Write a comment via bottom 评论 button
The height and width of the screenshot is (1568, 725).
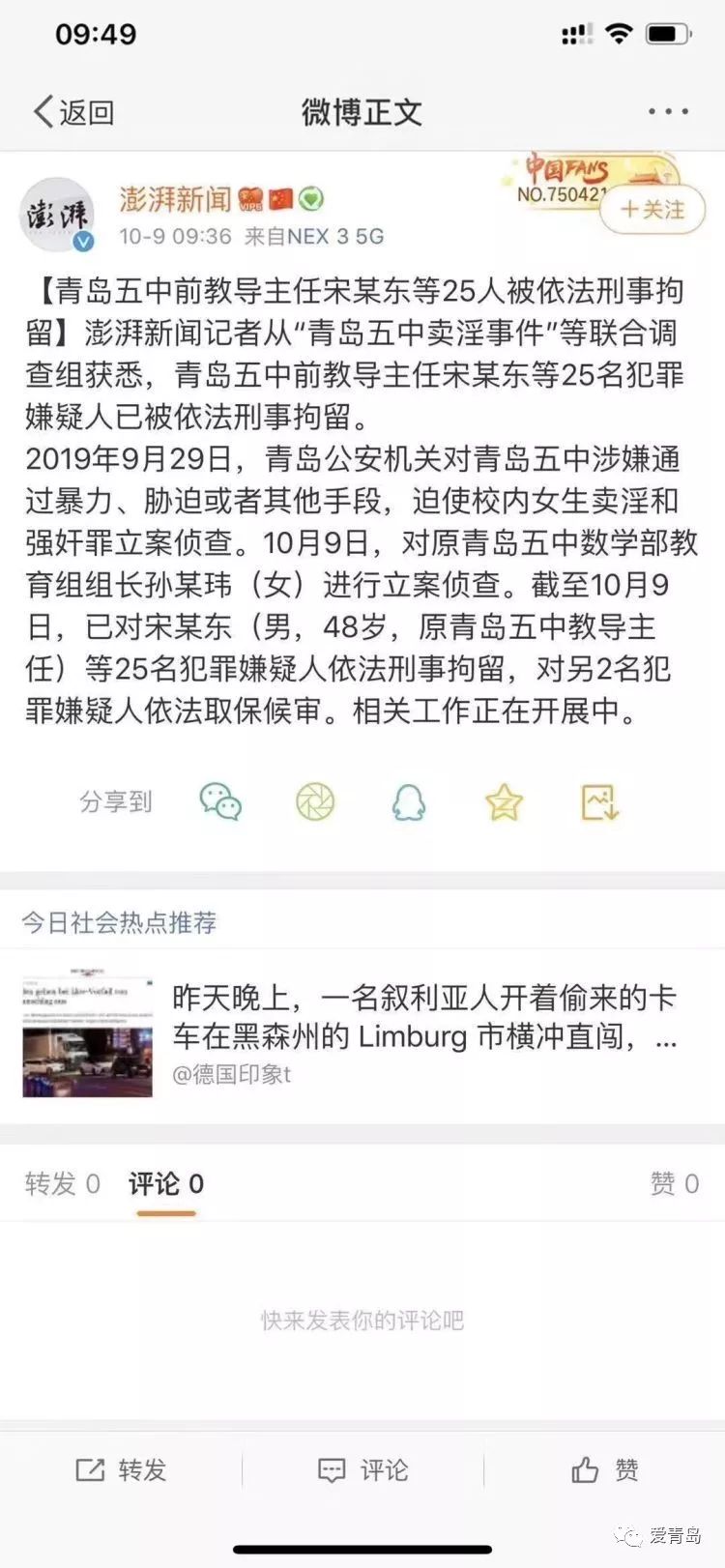pos(362,1470)
